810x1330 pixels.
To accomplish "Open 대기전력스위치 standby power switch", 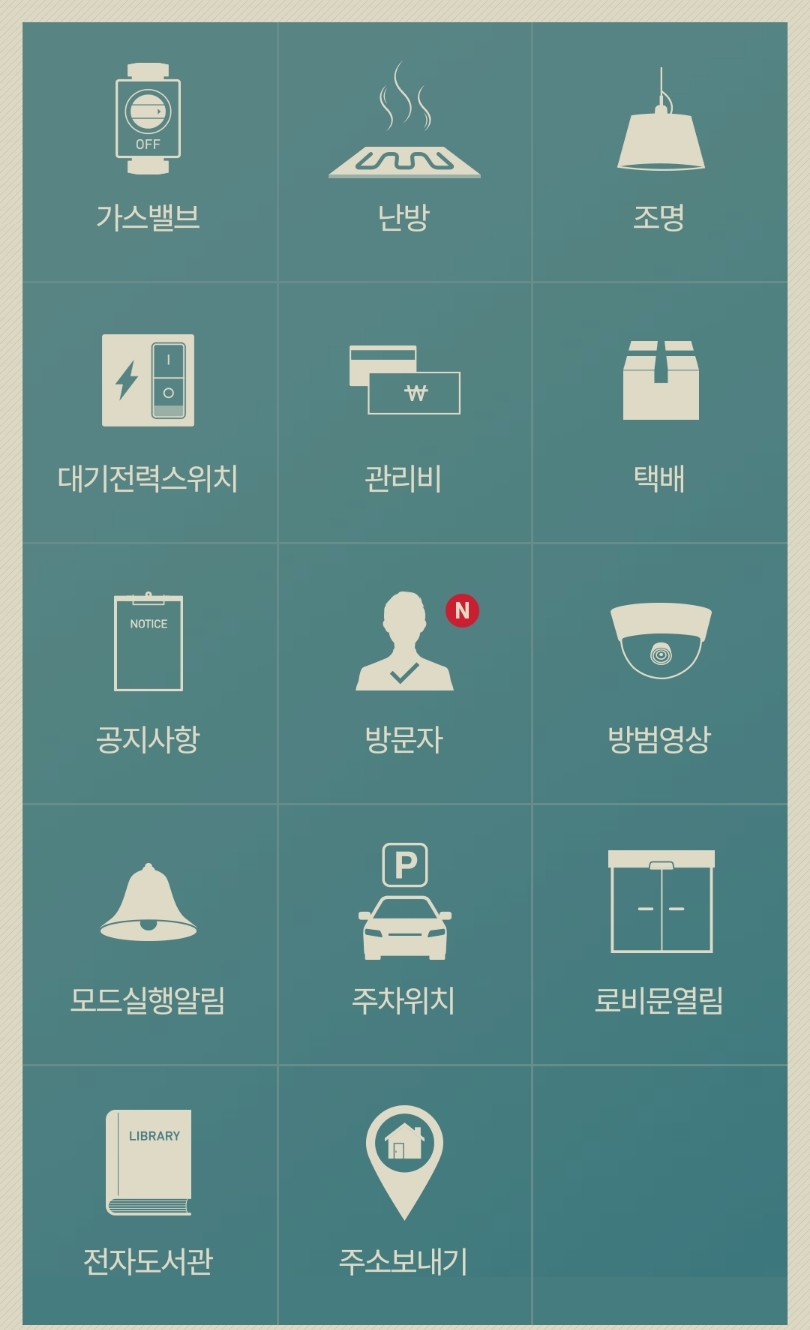I will click(x=149, y=412).
